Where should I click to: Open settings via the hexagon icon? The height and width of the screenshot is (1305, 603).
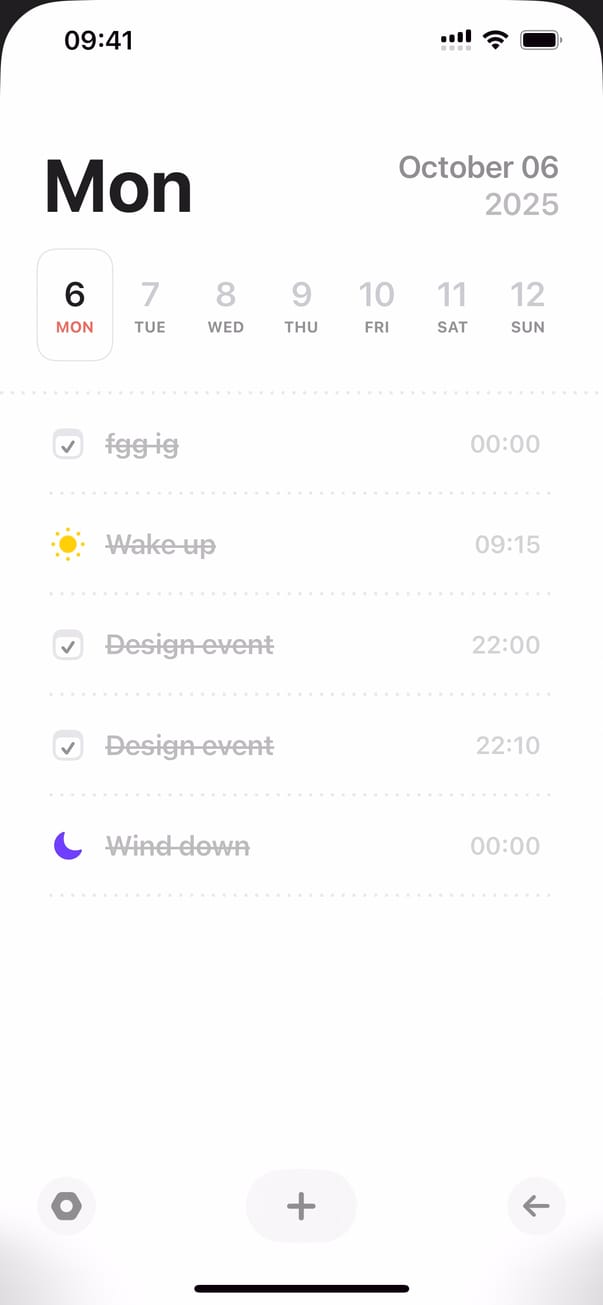66,1206
